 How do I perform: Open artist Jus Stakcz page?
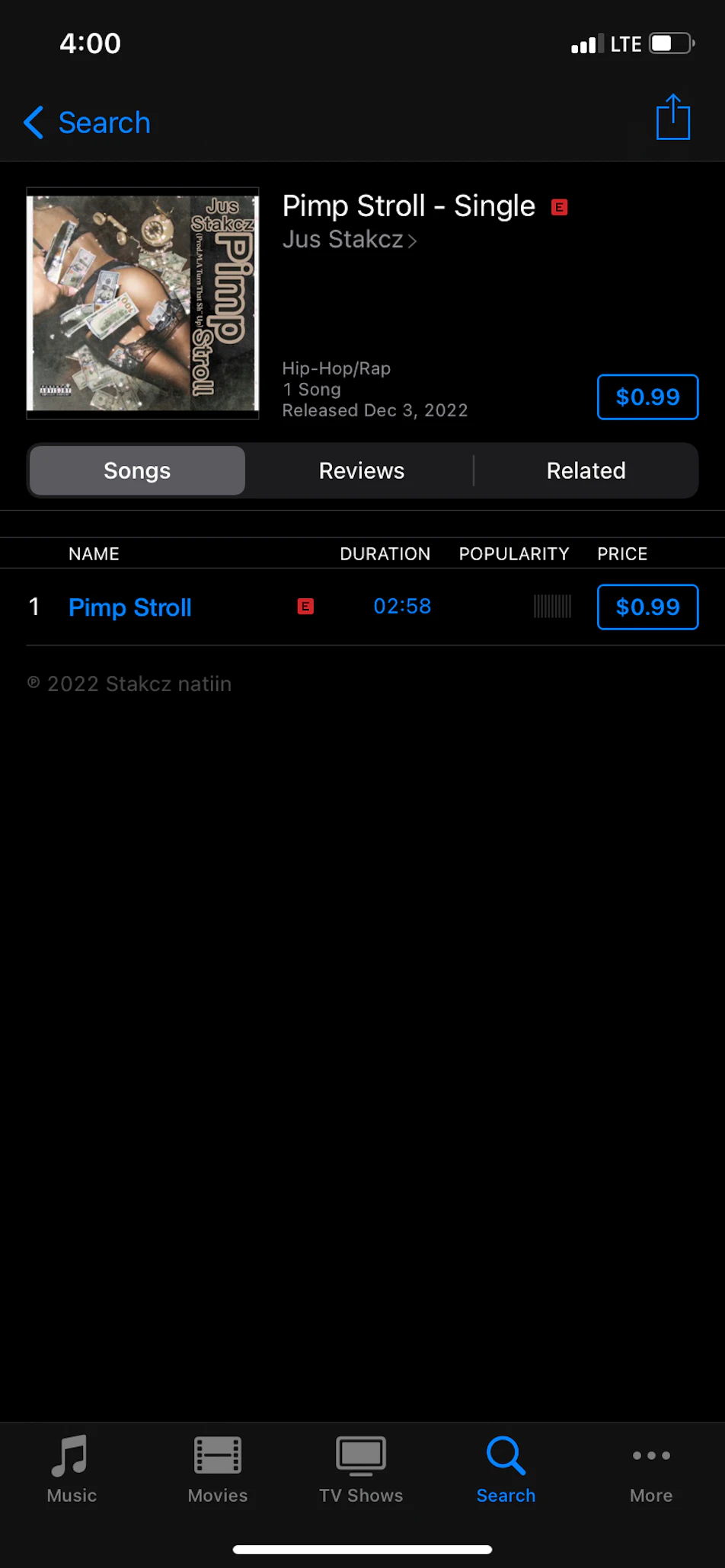click(349, 240)
